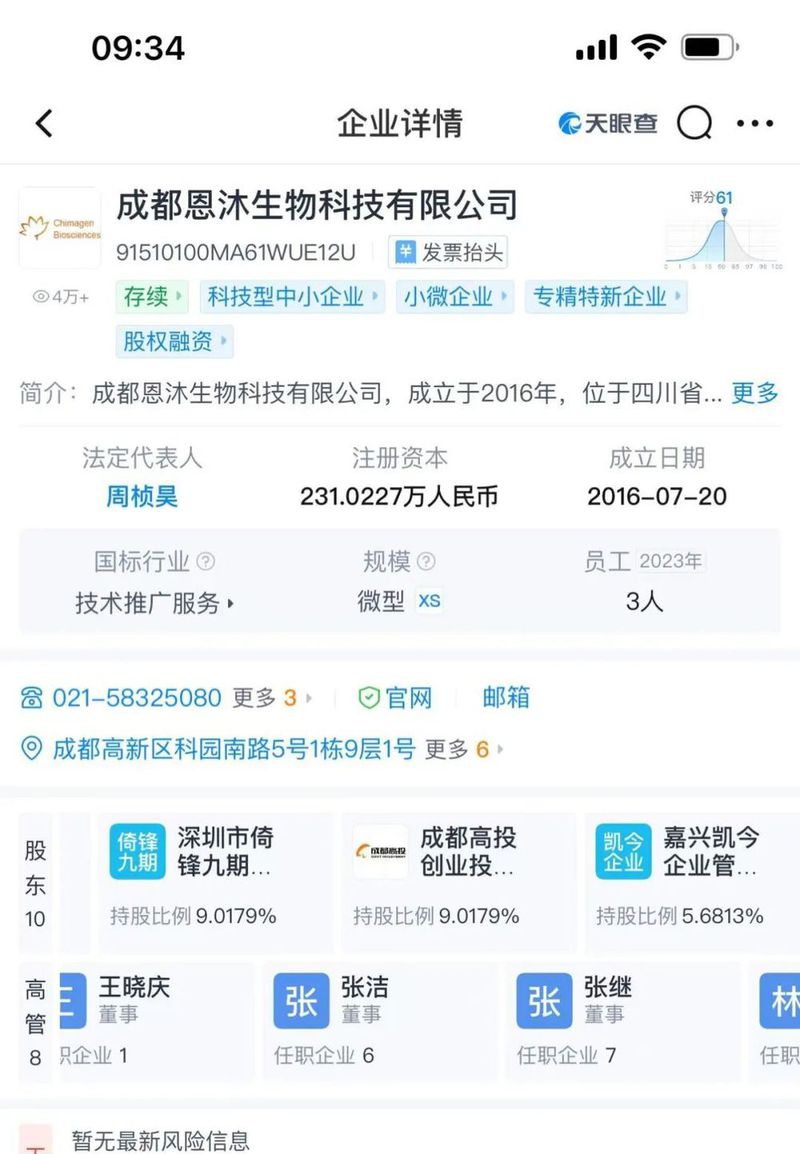This screenshot has height=1154, width=800.
Task: Open the address 成都高新区科园南路5号
Action: 232,749
